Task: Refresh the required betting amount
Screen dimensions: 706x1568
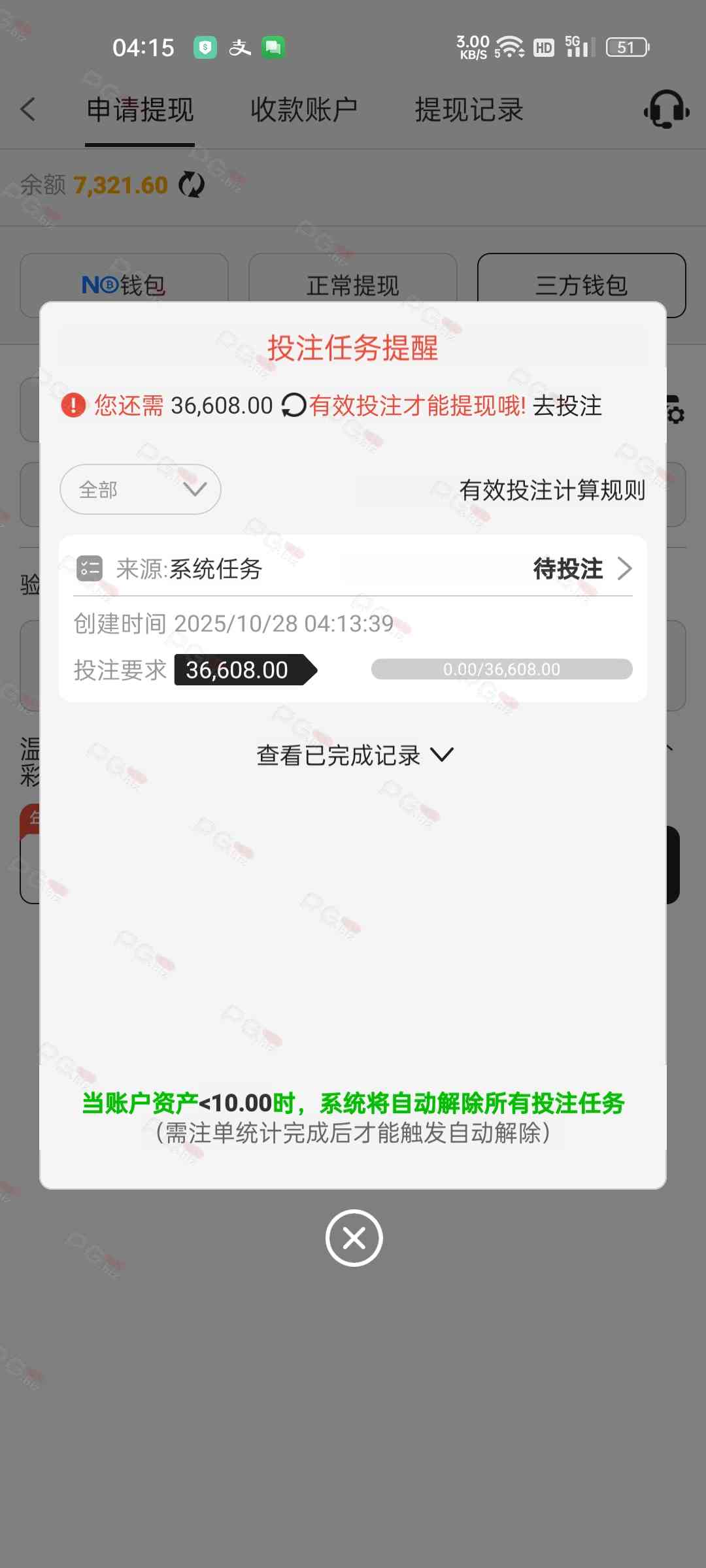Action: (294, 406)
